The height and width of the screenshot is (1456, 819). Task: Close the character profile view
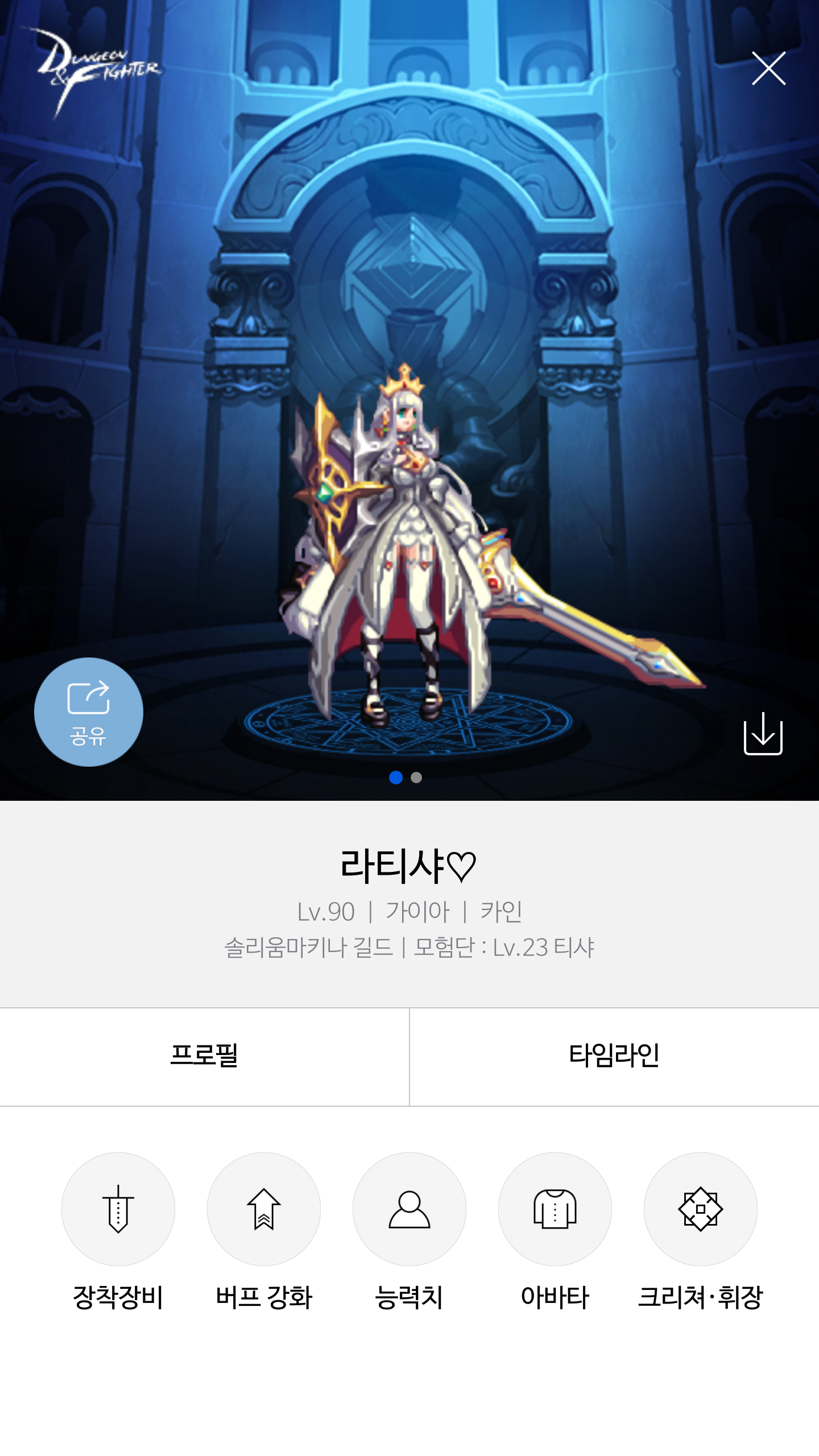pos(768,68)
